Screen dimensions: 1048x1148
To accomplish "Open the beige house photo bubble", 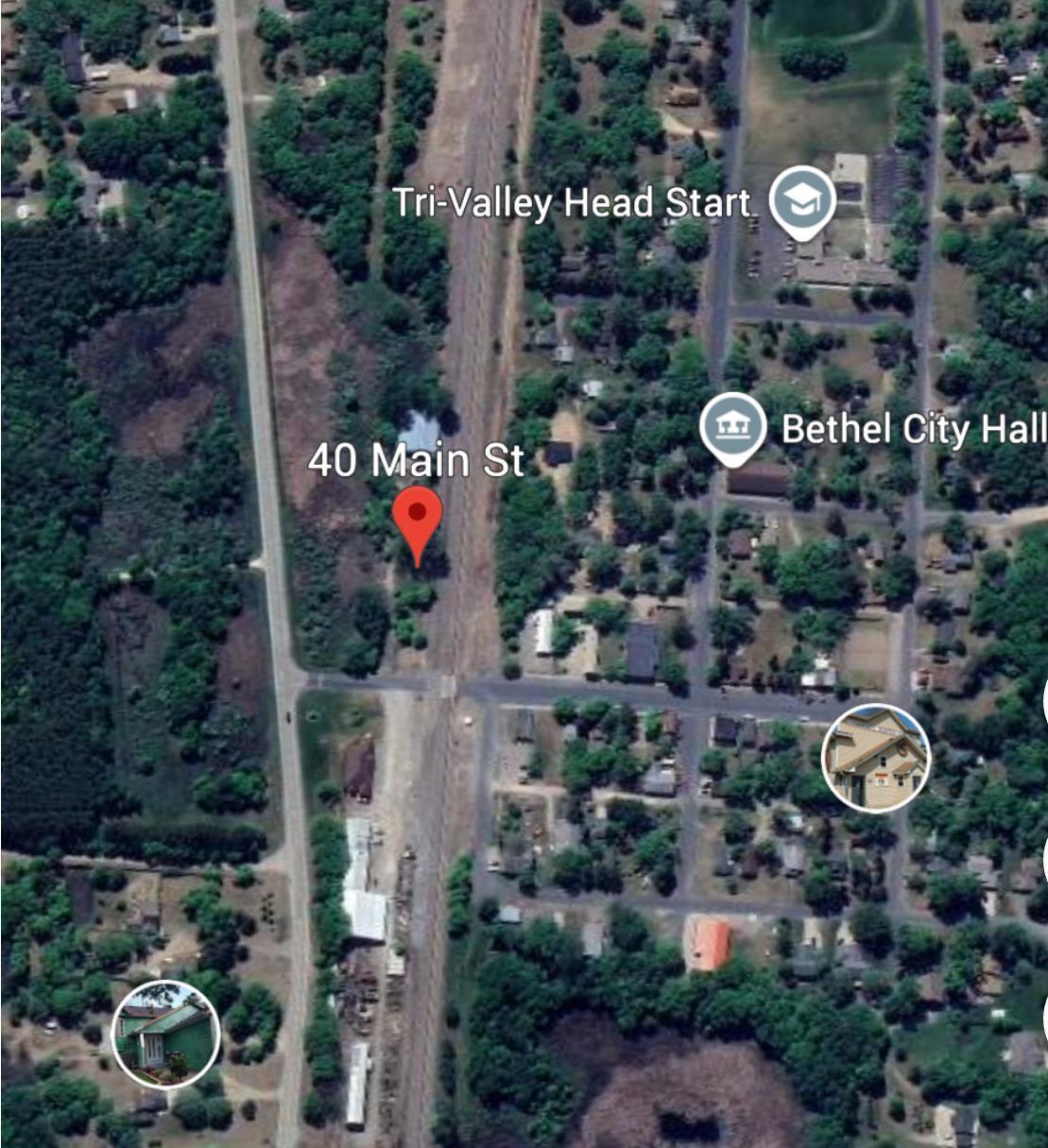I will (x=875, y=758).
